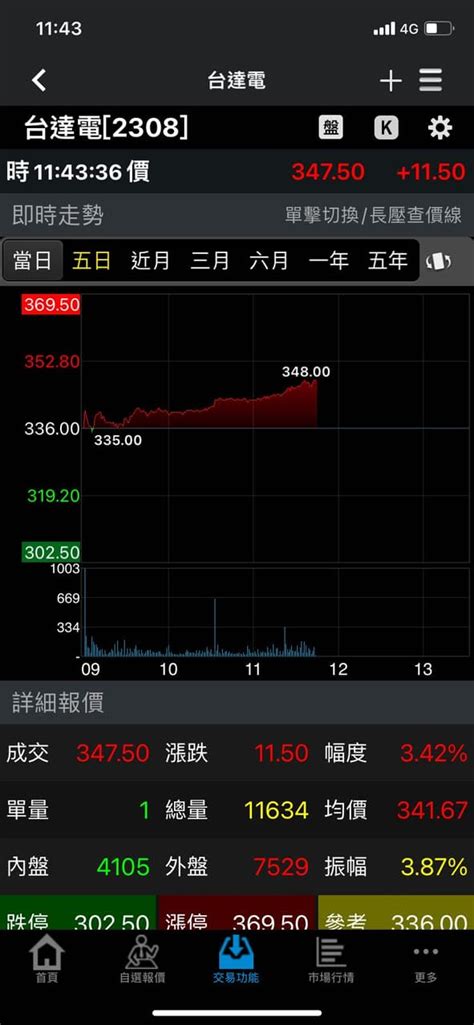Viewport: 474px width, 1025px height.
Task: Open the 更多 more tab
Action: pos(426,960)
